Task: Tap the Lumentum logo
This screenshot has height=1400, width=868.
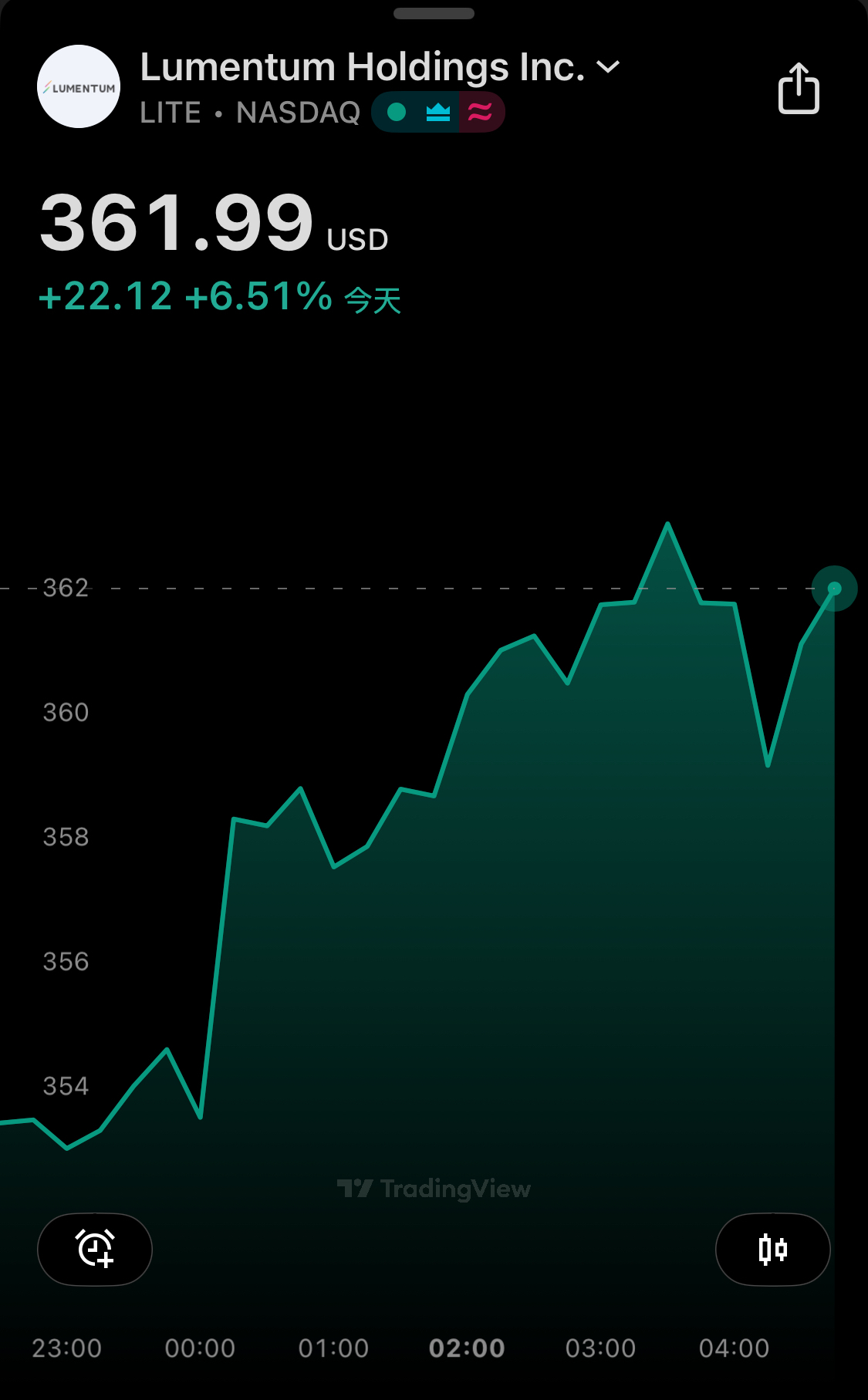Action: tap(79, 86)
